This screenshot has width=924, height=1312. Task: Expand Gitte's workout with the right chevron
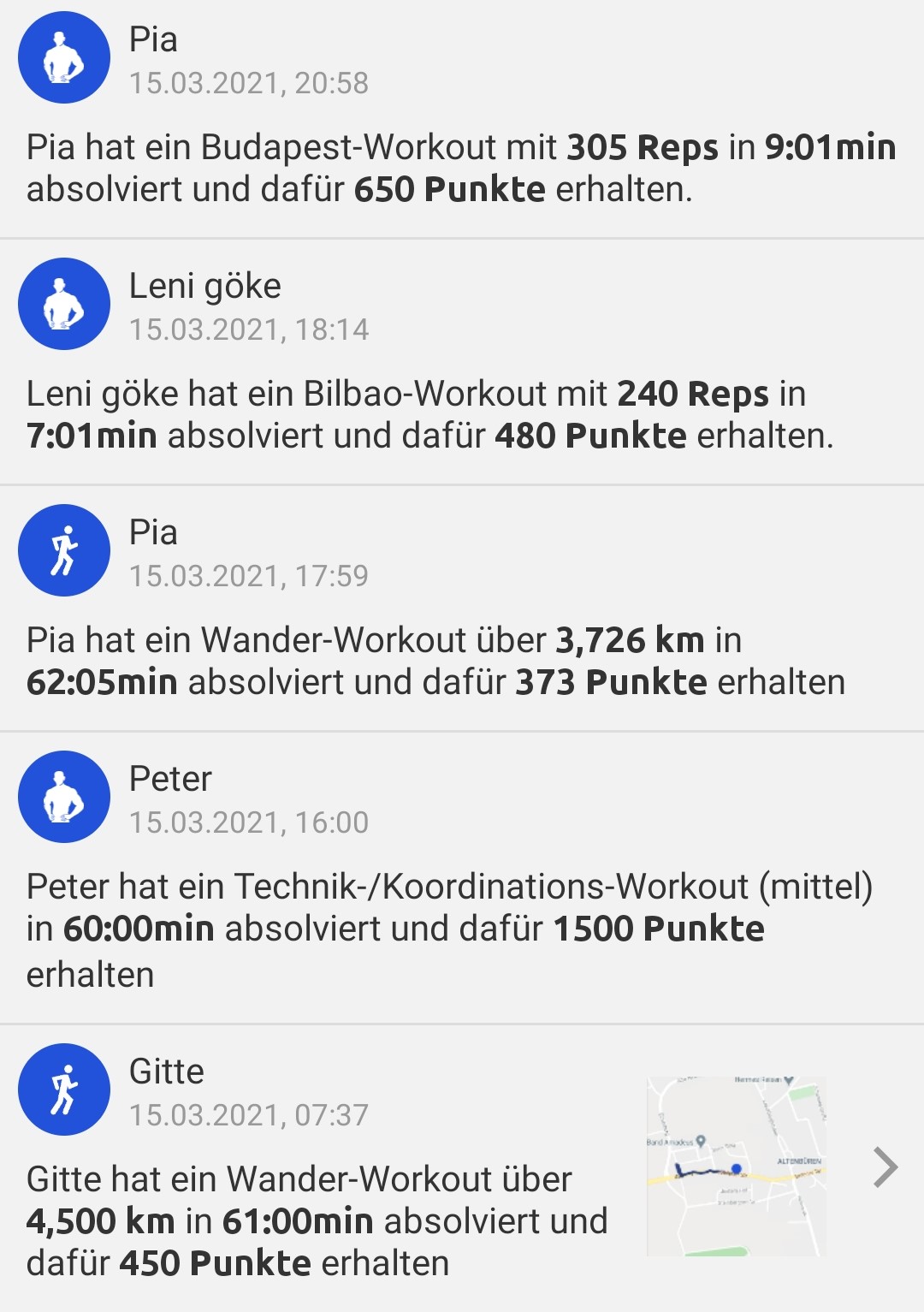pos(883,1165)
